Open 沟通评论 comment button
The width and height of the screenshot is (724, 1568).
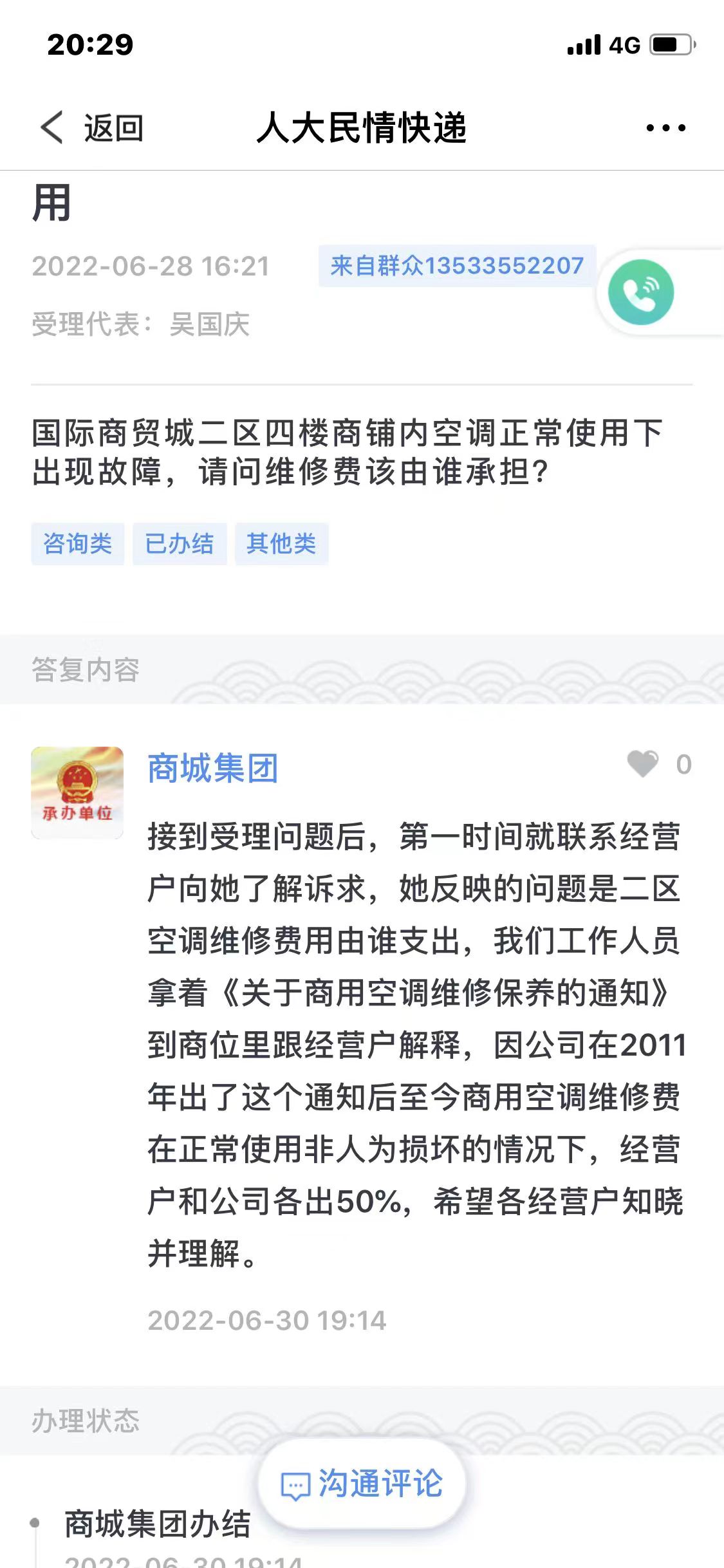pyautogui.click(x=362, y=1484)
